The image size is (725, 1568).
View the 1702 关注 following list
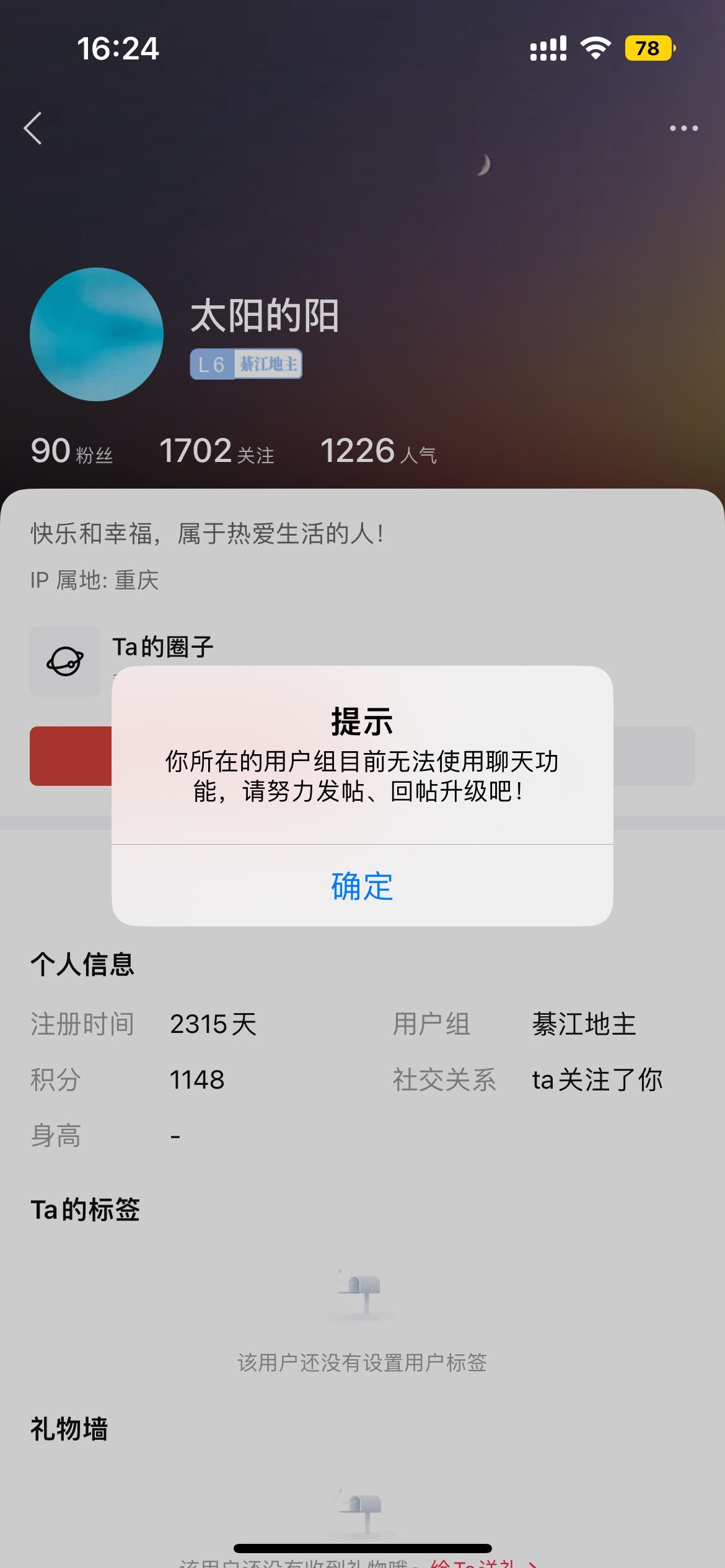216,451
